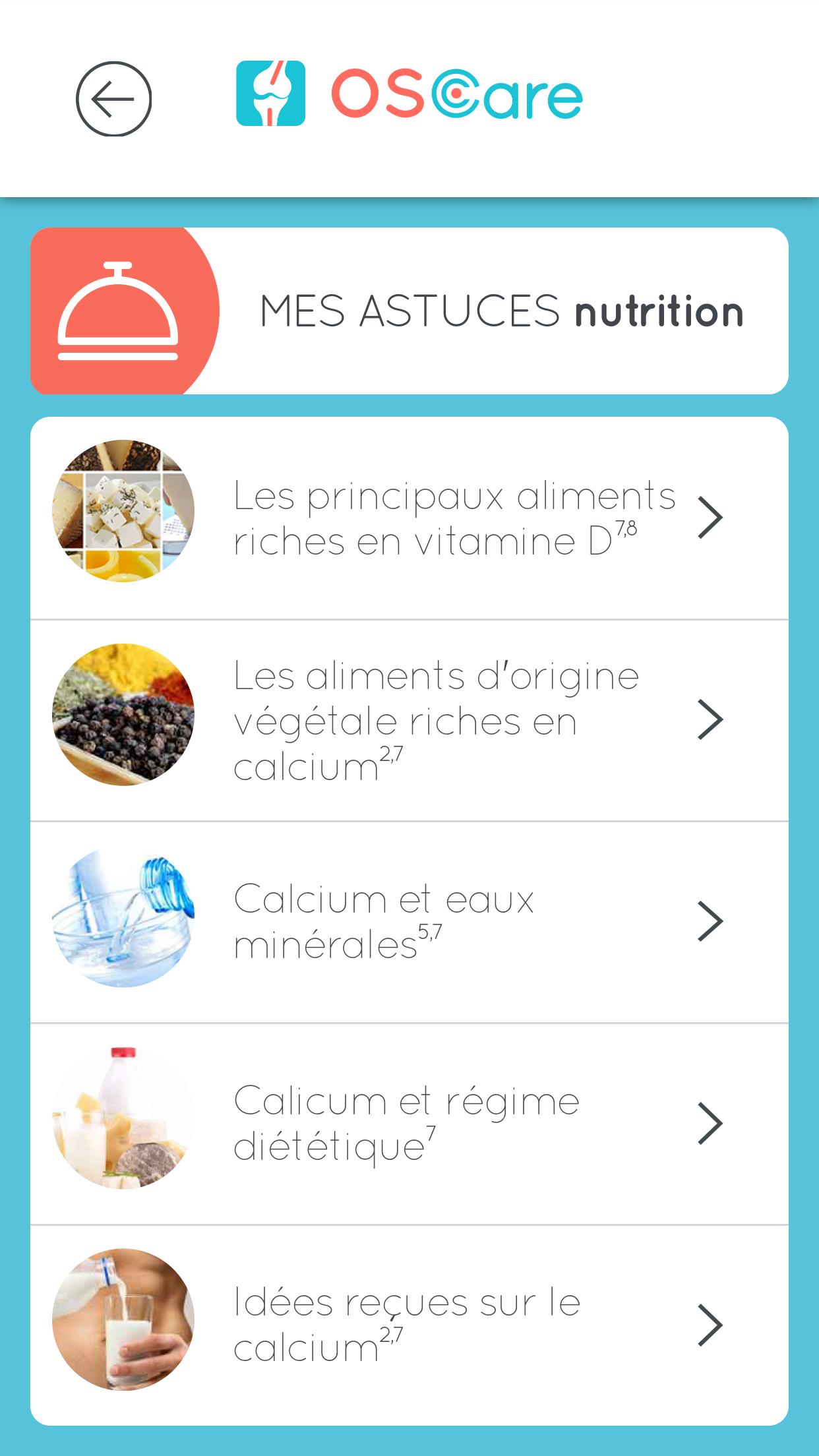Tap the 'MES ASTUCES nutrition' header
This screenshot has width=819, height=1456.
(x=501, y=313)
